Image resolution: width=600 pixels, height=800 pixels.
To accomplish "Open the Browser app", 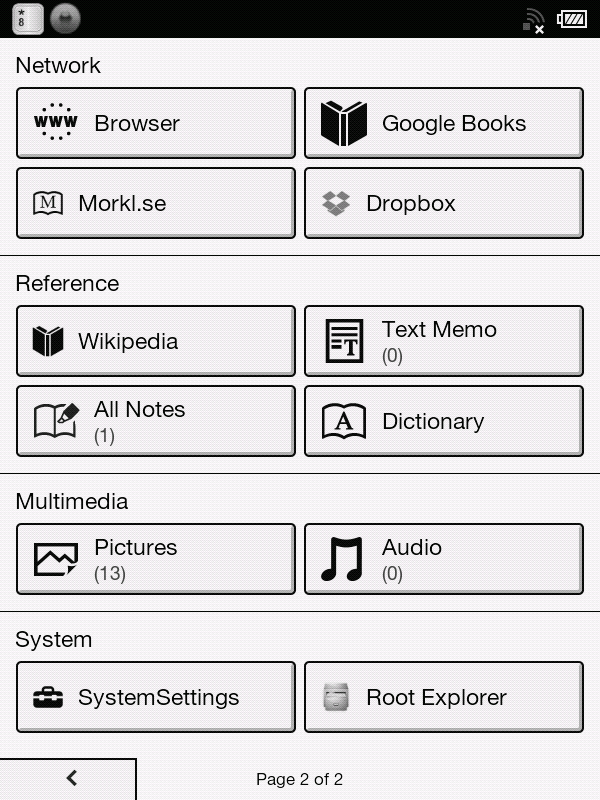I will 156,123.
